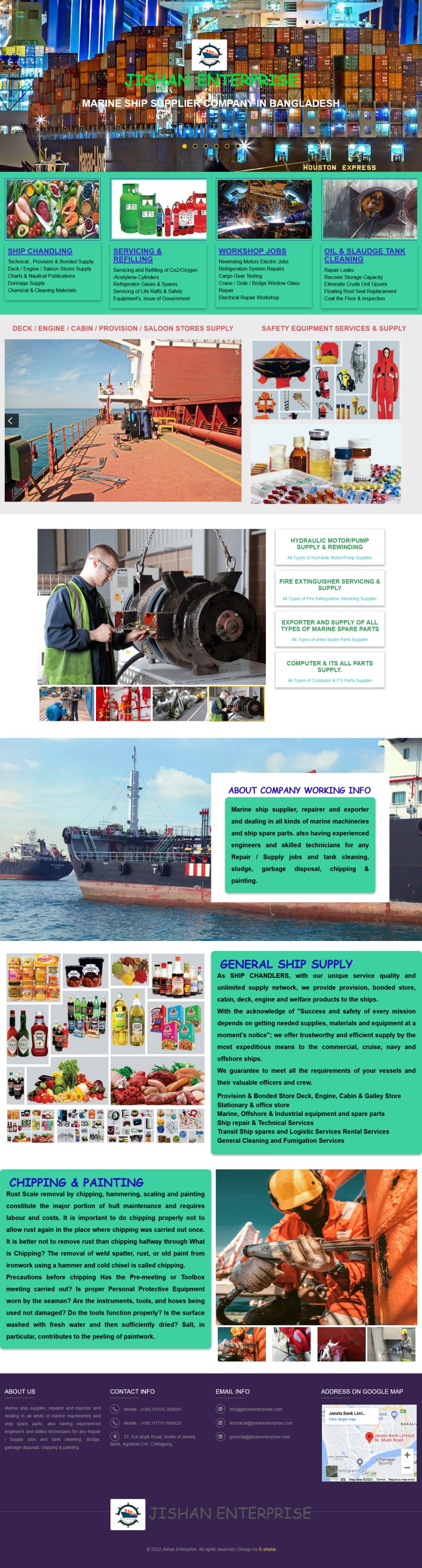422x1568 pixels.
Task: Open the WORKSHOP JOBS link
Action: click(x=252, y=251)
